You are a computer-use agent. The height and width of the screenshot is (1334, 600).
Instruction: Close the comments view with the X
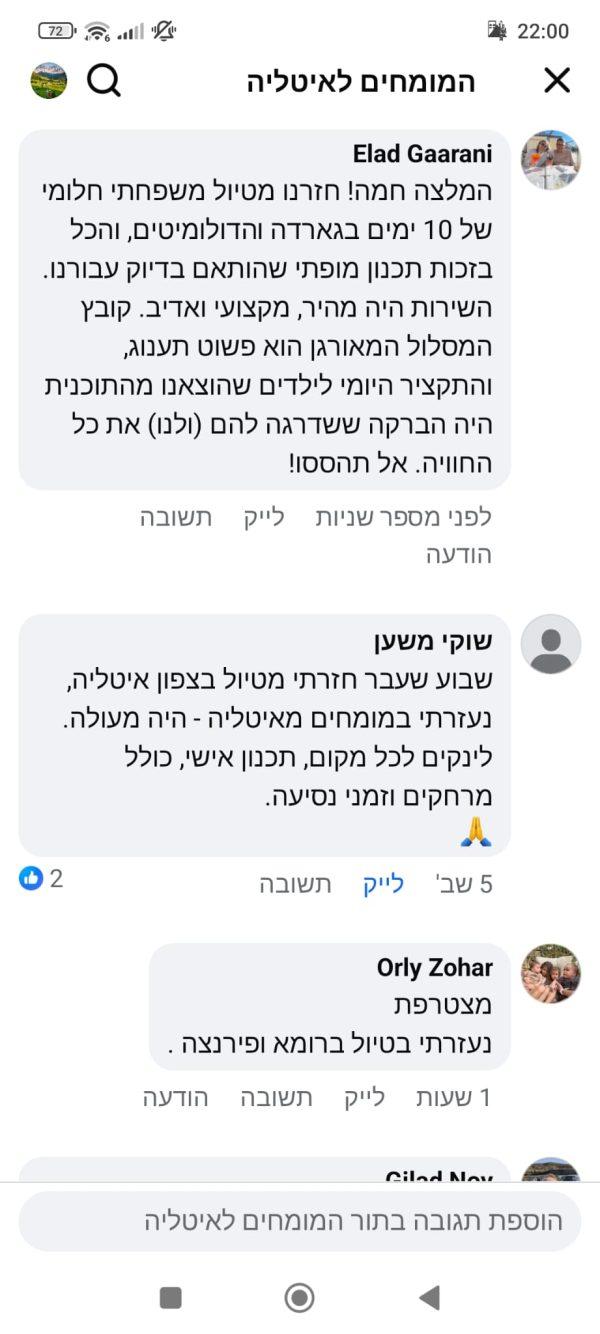coord(557,81)
